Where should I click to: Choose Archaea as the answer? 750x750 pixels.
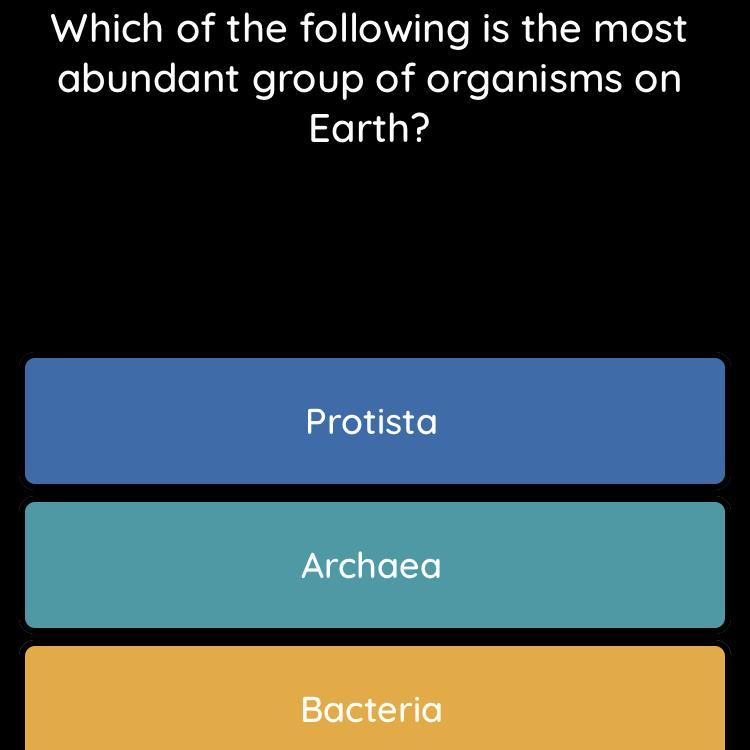coord(374,565)
